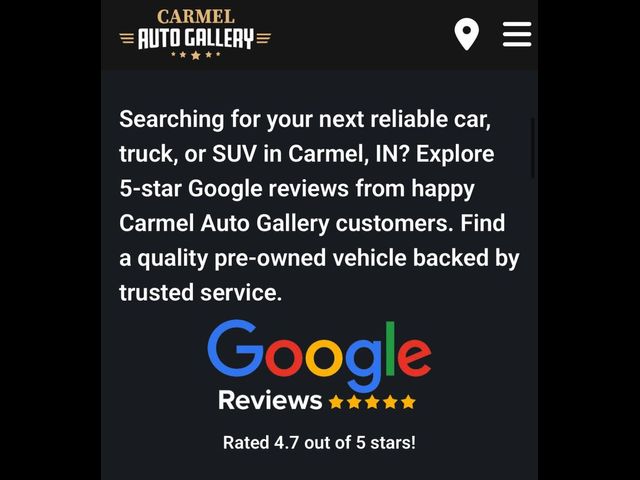Image resolution: width=640 pixels, height=480 pixels.
Task: Open the dealership location map pin
Action: point(466,33)
